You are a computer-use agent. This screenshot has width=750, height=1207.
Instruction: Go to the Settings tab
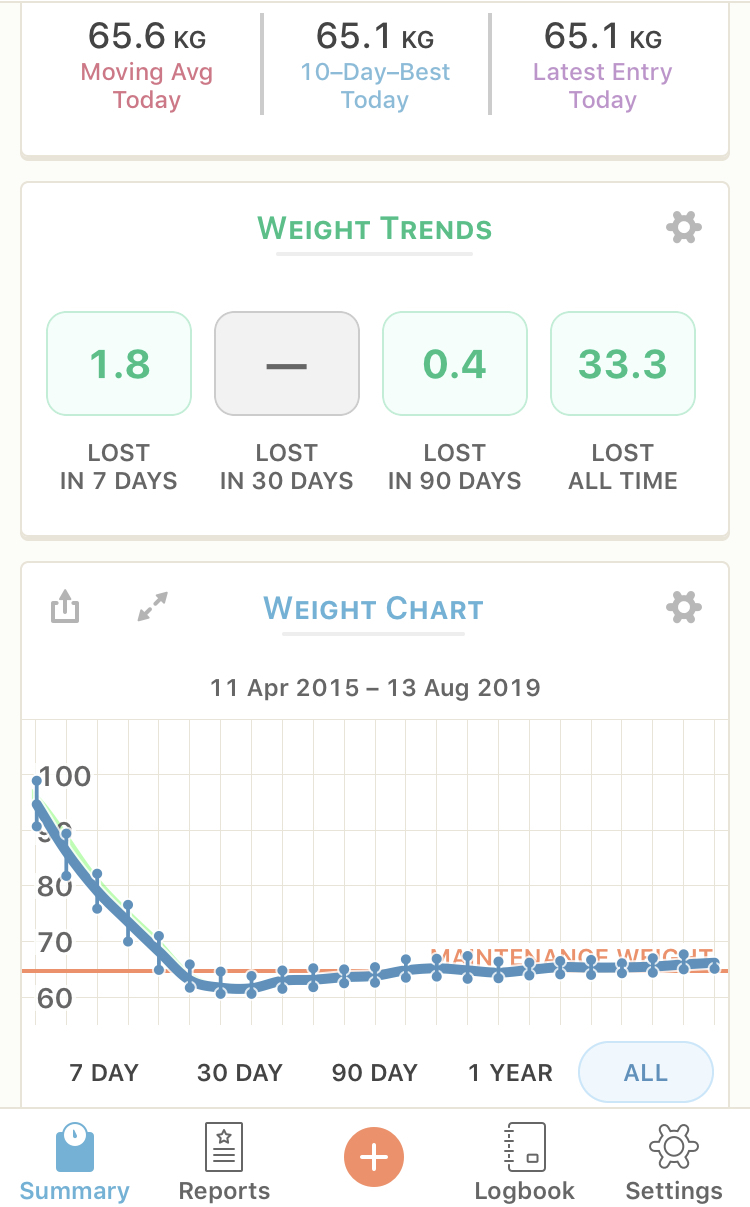point(674,1162)
